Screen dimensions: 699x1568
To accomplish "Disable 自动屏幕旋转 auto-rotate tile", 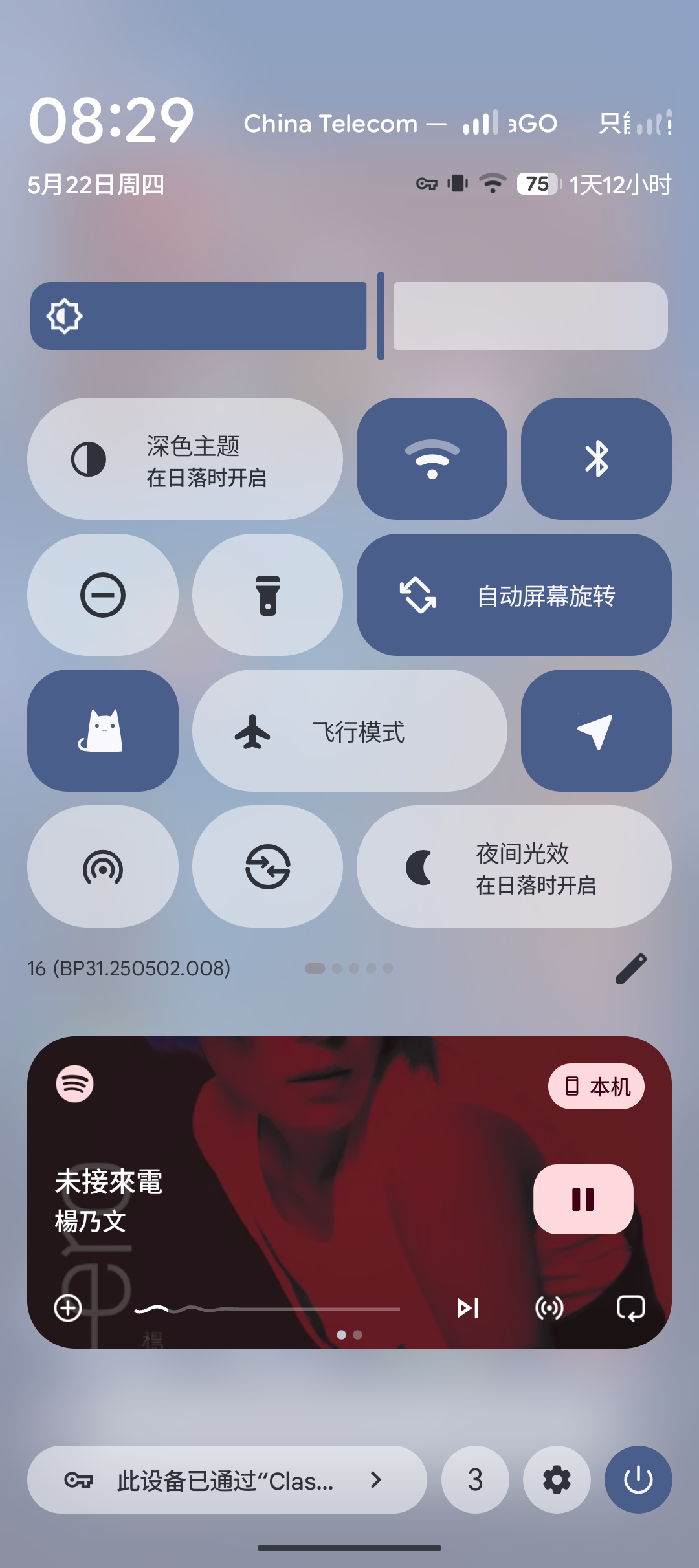I will pyautogui.click(x=514, y=594).
